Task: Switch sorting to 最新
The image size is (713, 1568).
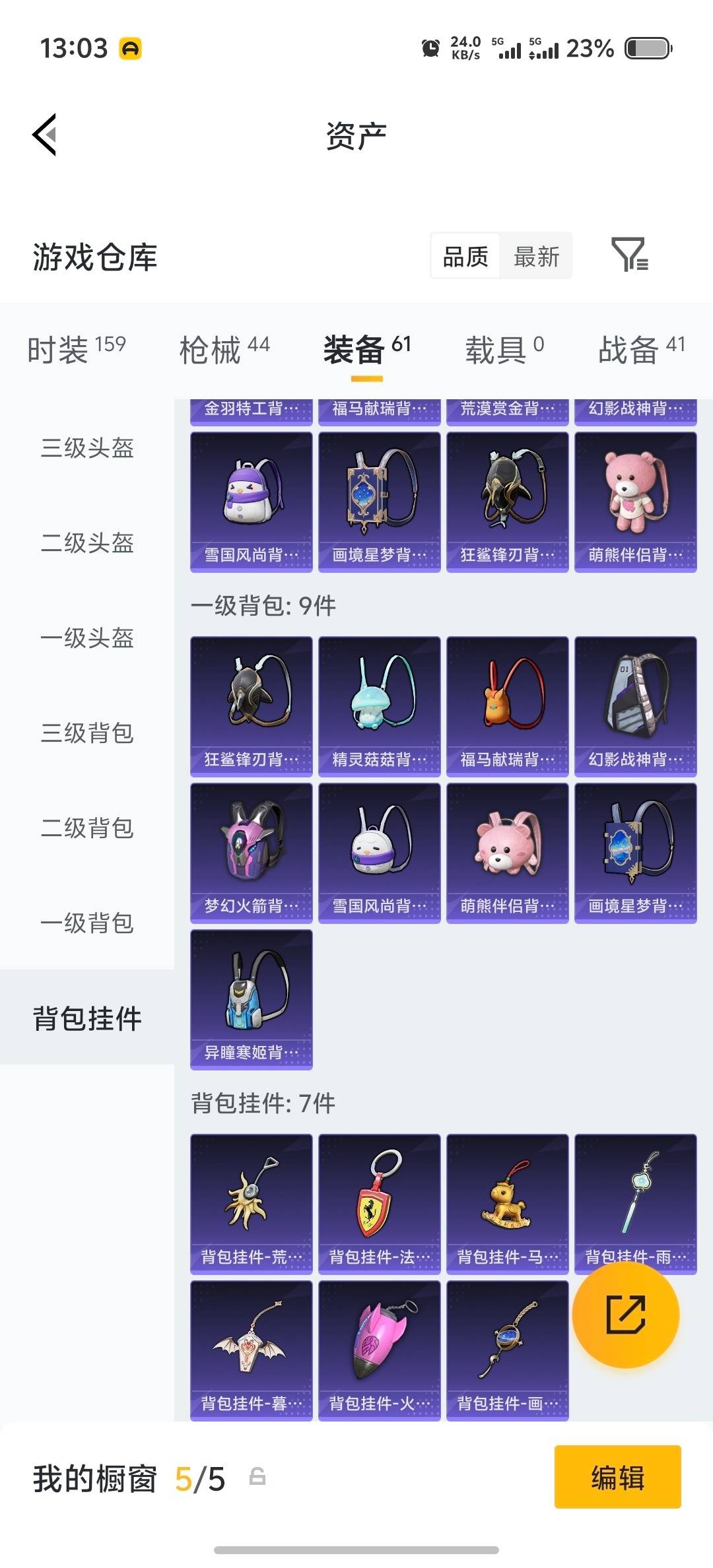Action: coord(536,256)
